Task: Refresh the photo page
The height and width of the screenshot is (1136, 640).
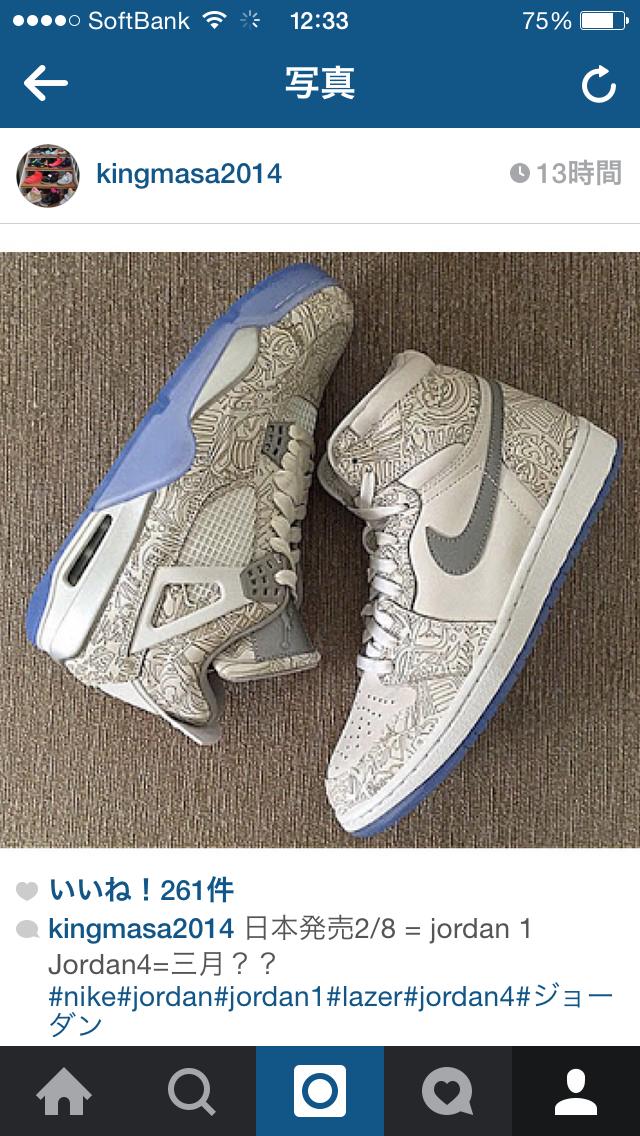Action: 598,87
